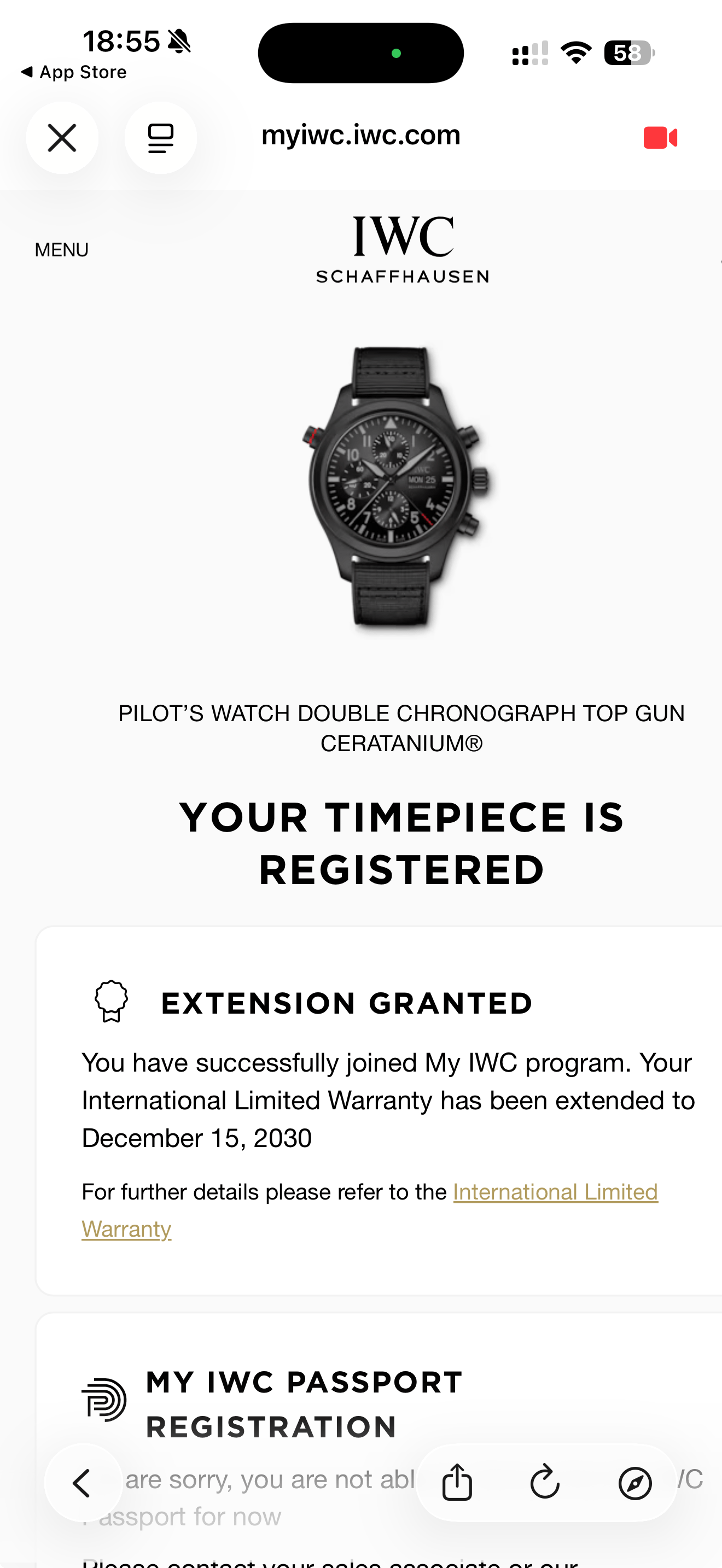Open the page reader options icon
The width and height of the screenshot is (722, 1568).
point(161,138)
